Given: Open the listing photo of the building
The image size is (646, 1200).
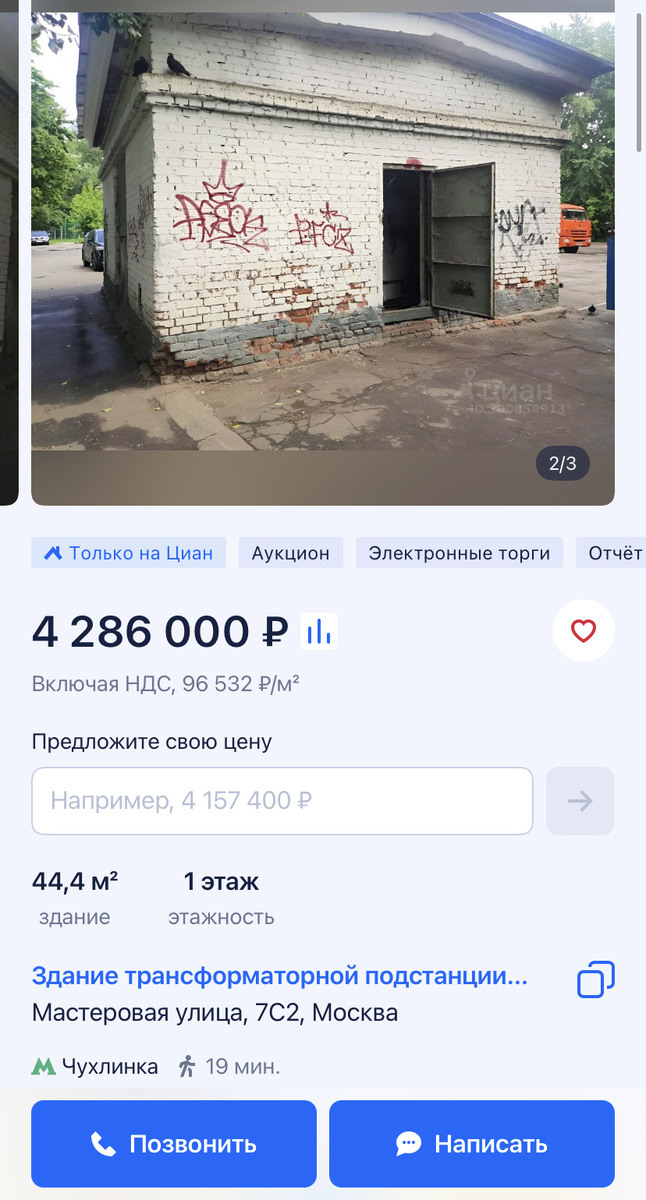Looking at the screenshot, I should (x=322, y=250).
